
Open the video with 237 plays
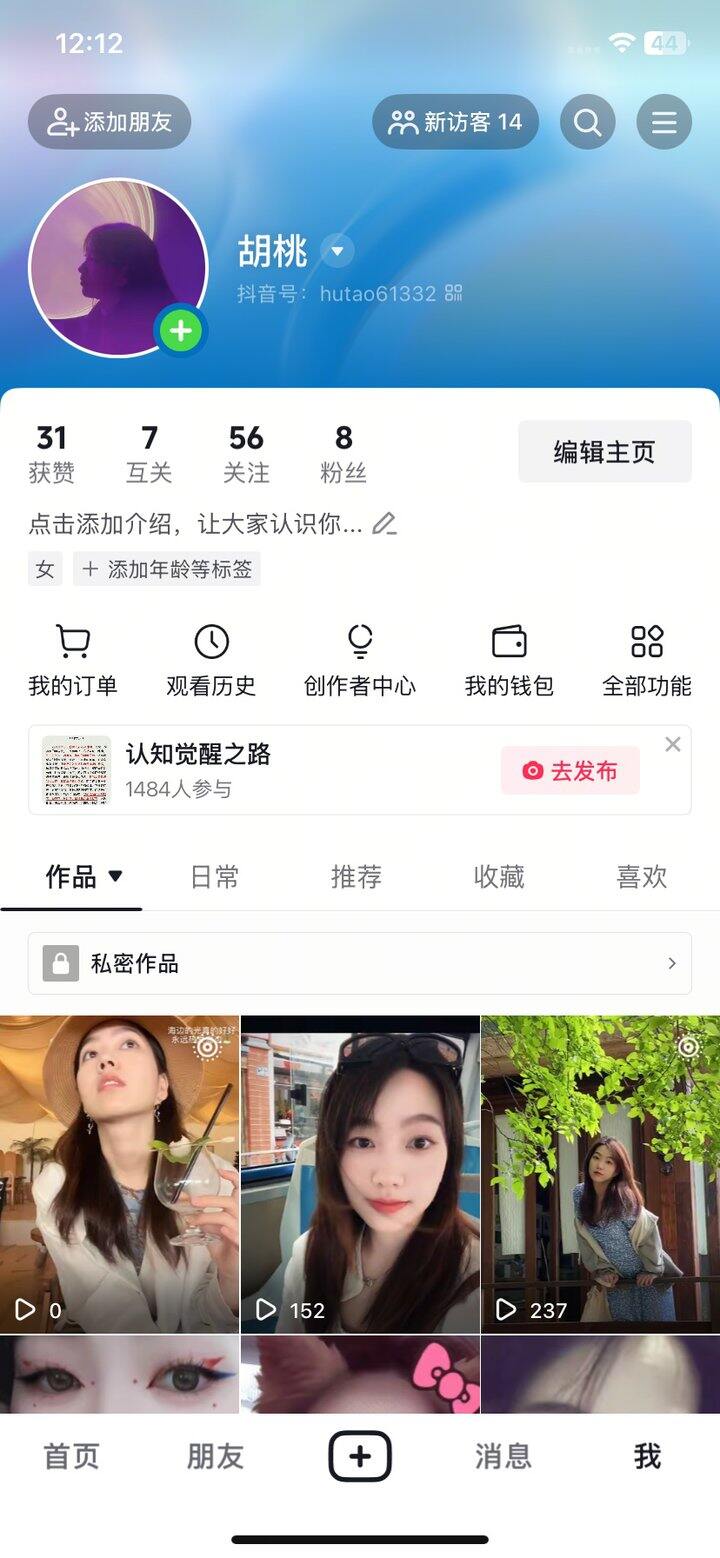(600, 1174)
